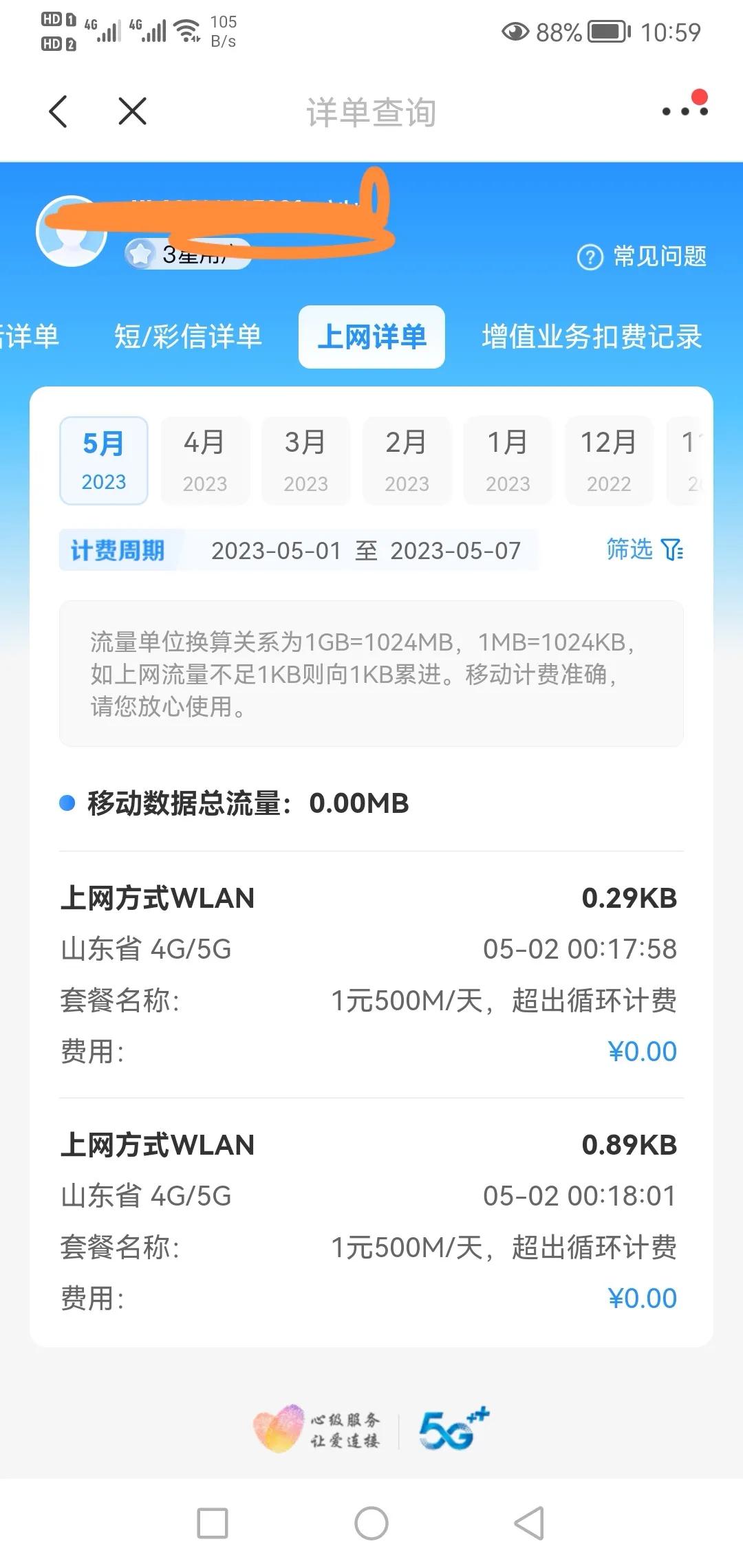The height and width of the screenshot is (1568, 743).
Task: Select the 3月 2023 month selector
Action: click(305, 459)
